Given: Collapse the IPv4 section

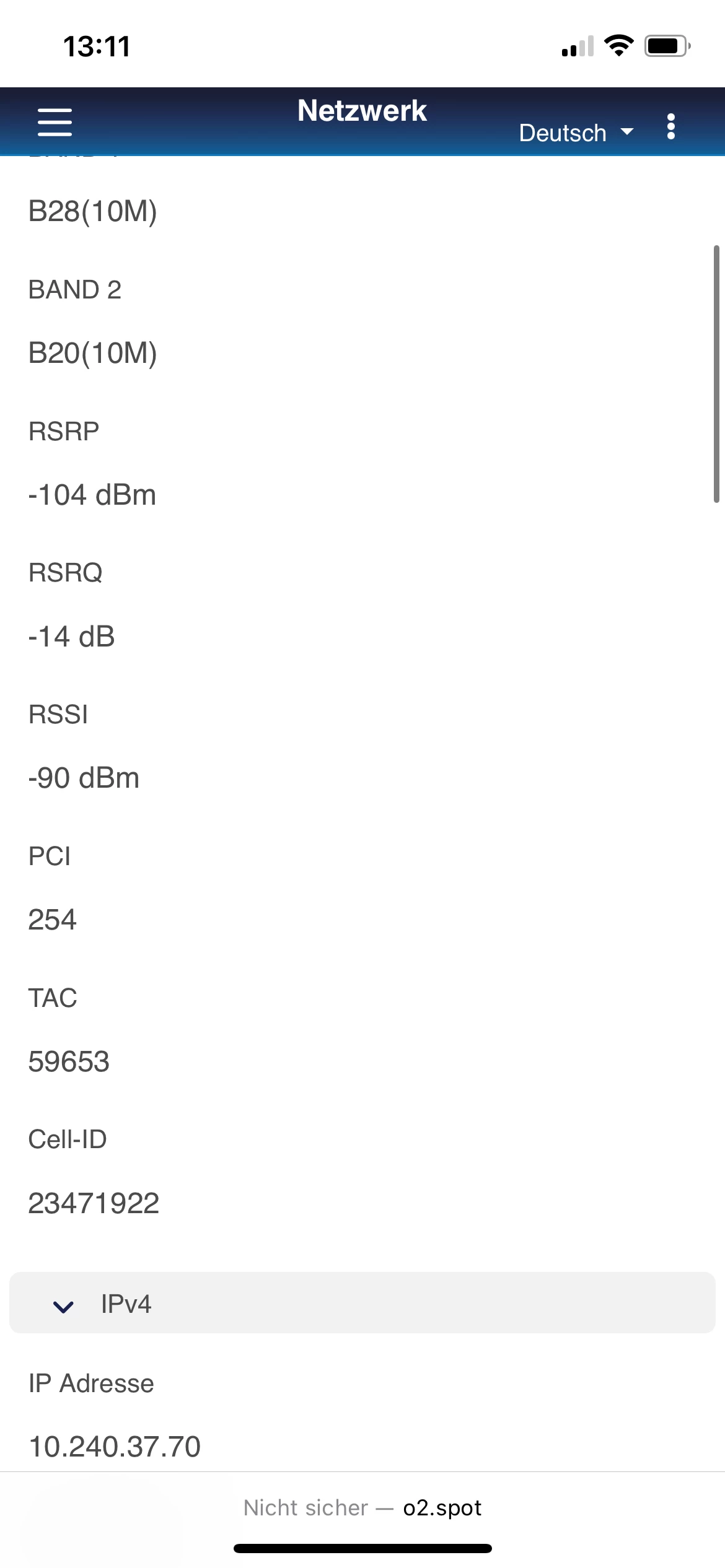Looking at the screenshot, I should 64,1305.
